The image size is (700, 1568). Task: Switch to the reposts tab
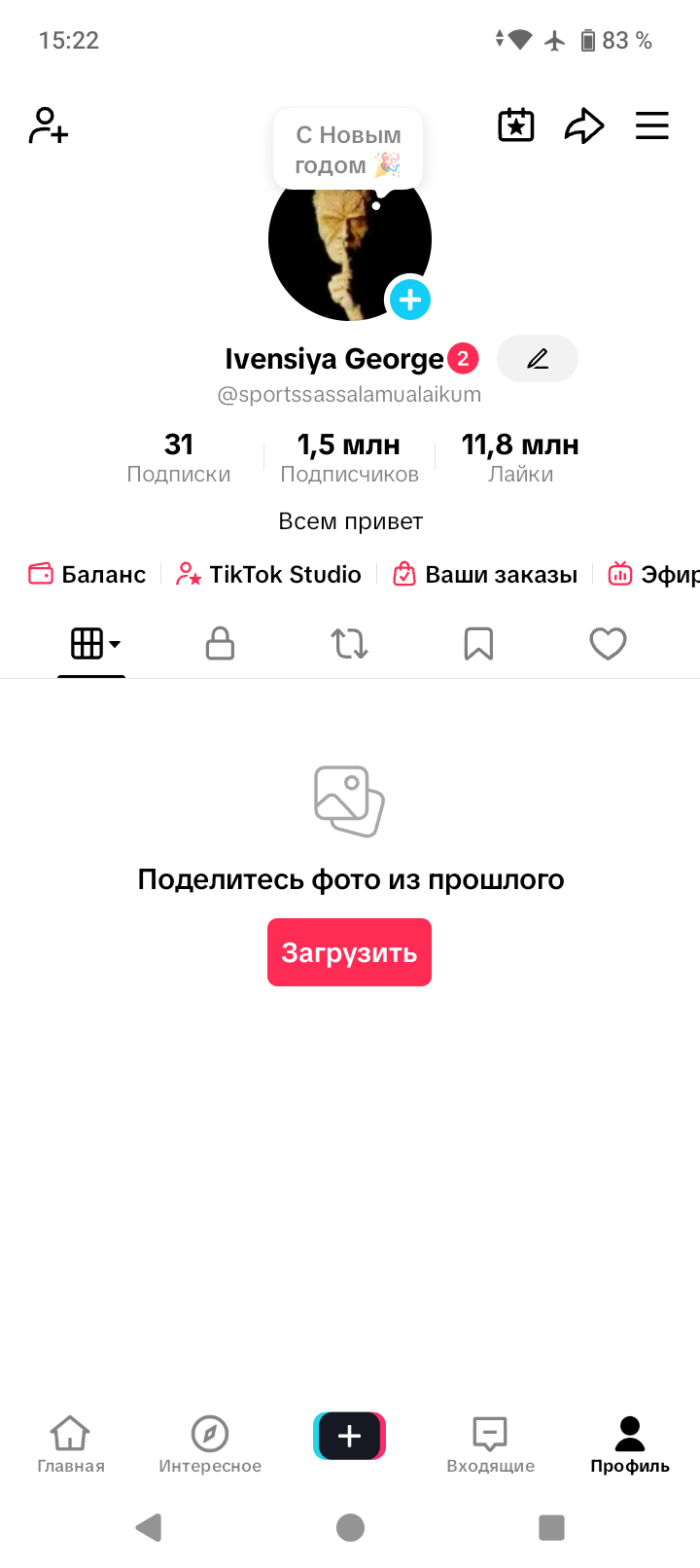click(350, 644)
